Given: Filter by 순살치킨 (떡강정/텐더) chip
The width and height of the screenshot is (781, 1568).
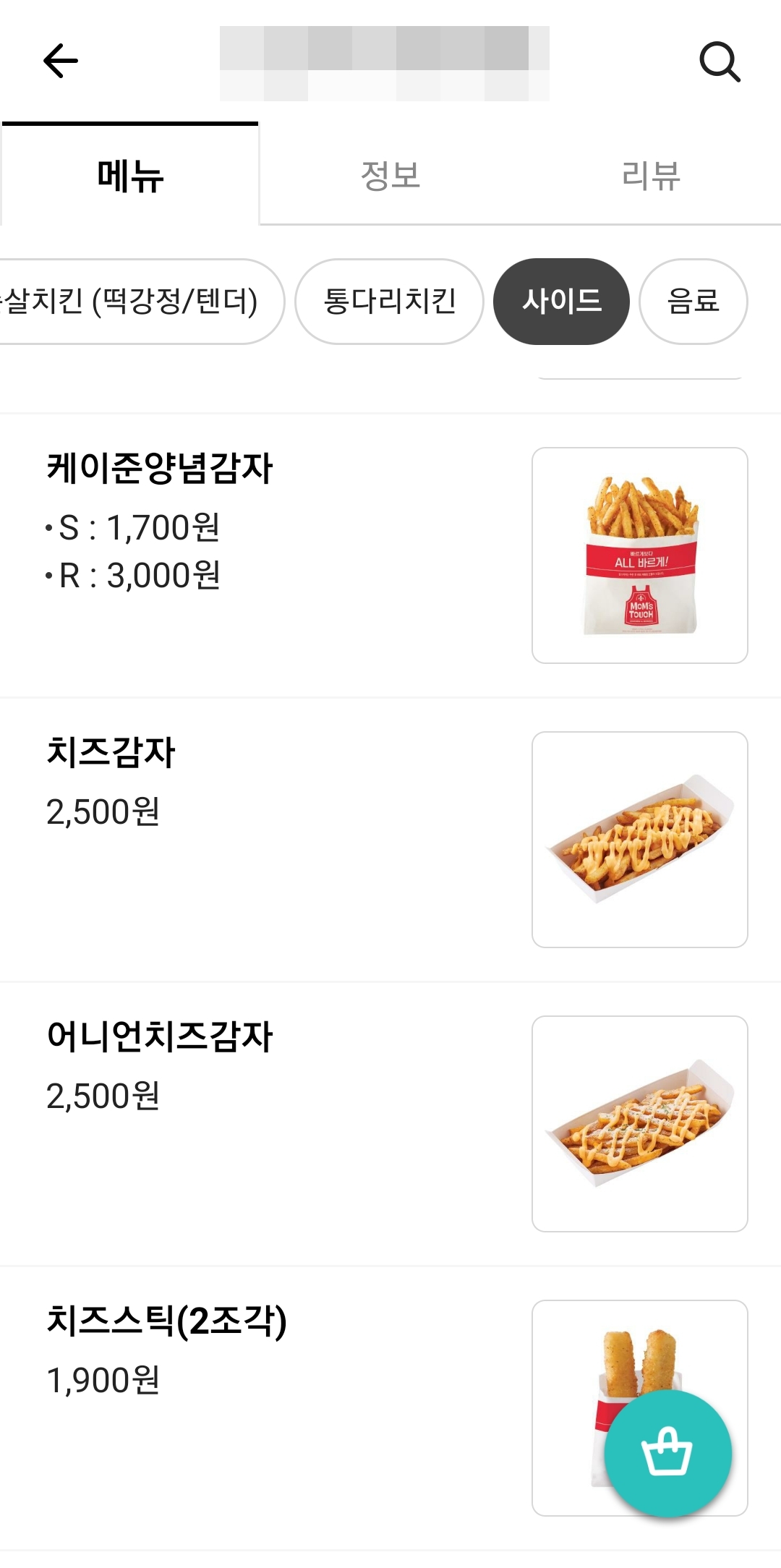Looking at the screenshot, I should pos(137,302).
